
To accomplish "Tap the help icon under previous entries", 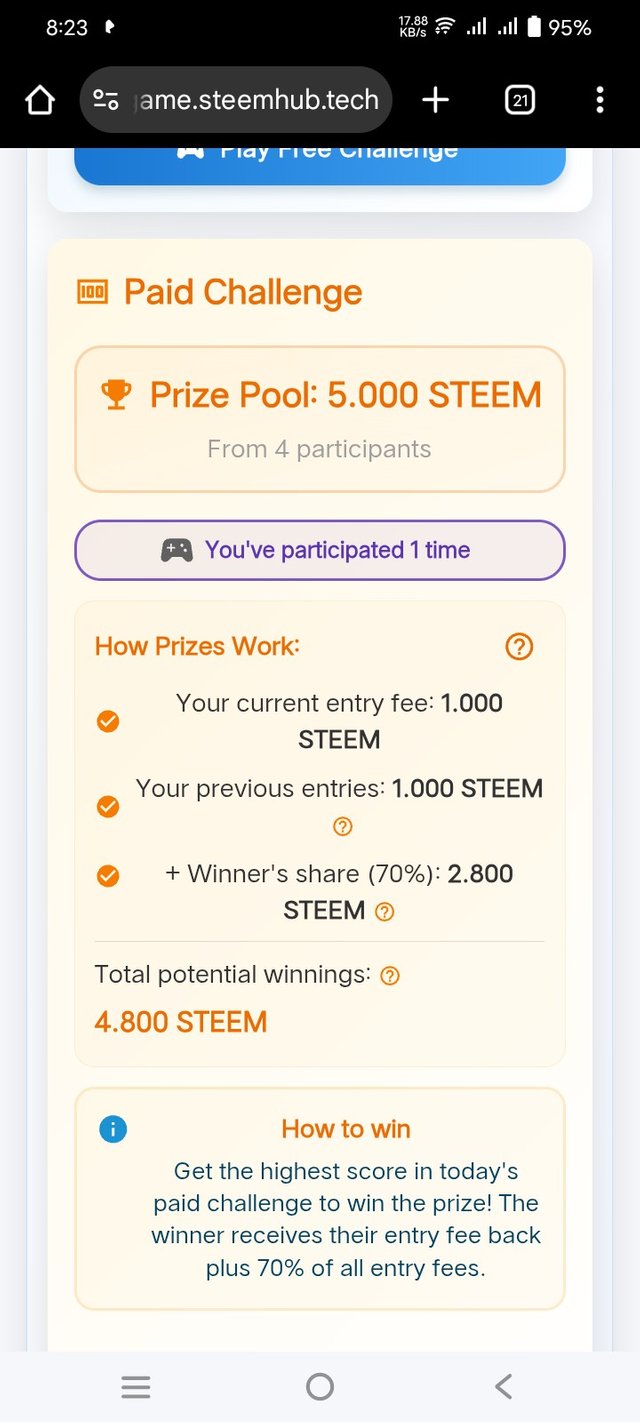I will pyautogui.click(x=342, y=826).
